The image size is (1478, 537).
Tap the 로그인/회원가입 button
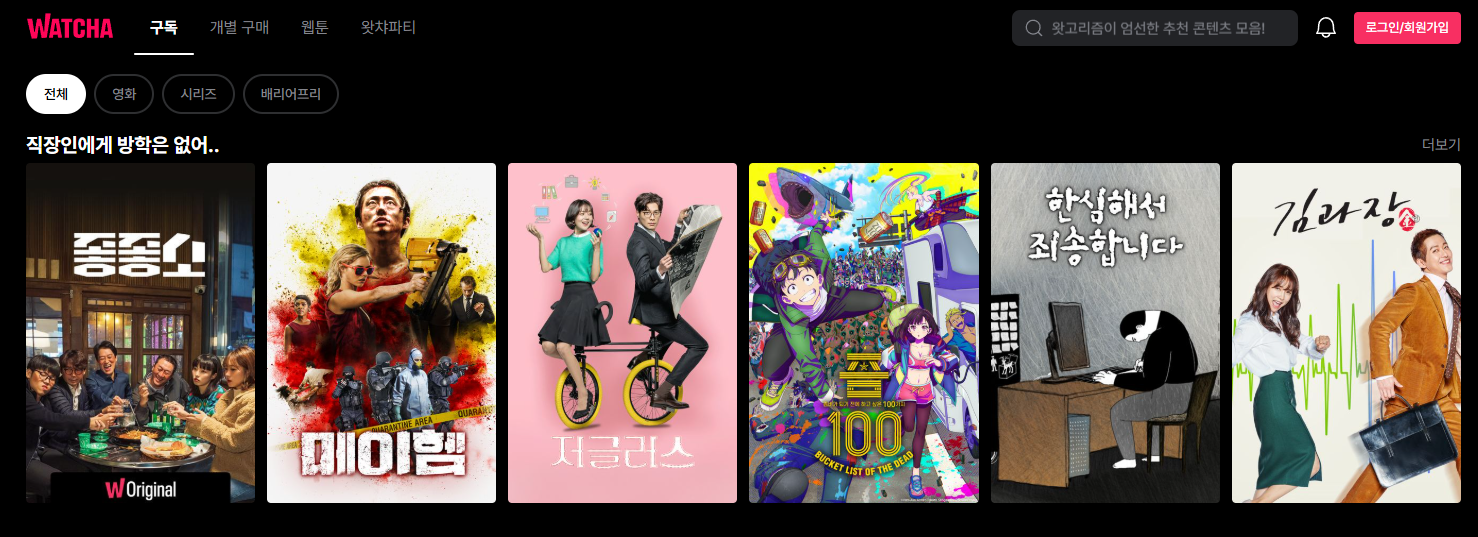click(1406, 28)
